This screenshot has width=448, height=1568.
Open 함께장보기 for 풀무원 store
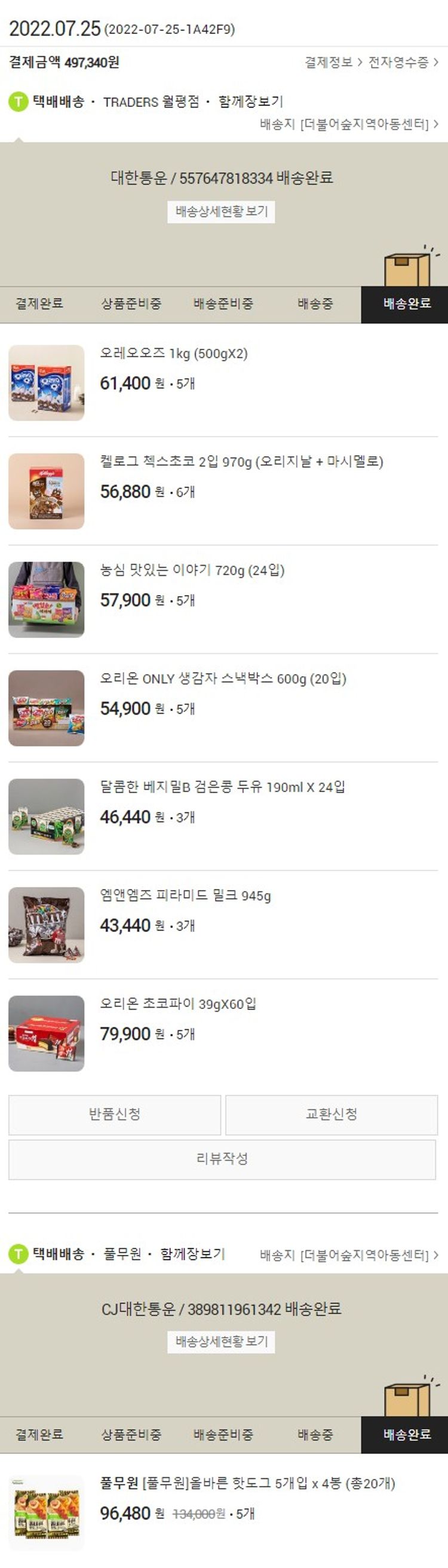coord(192,1254)
